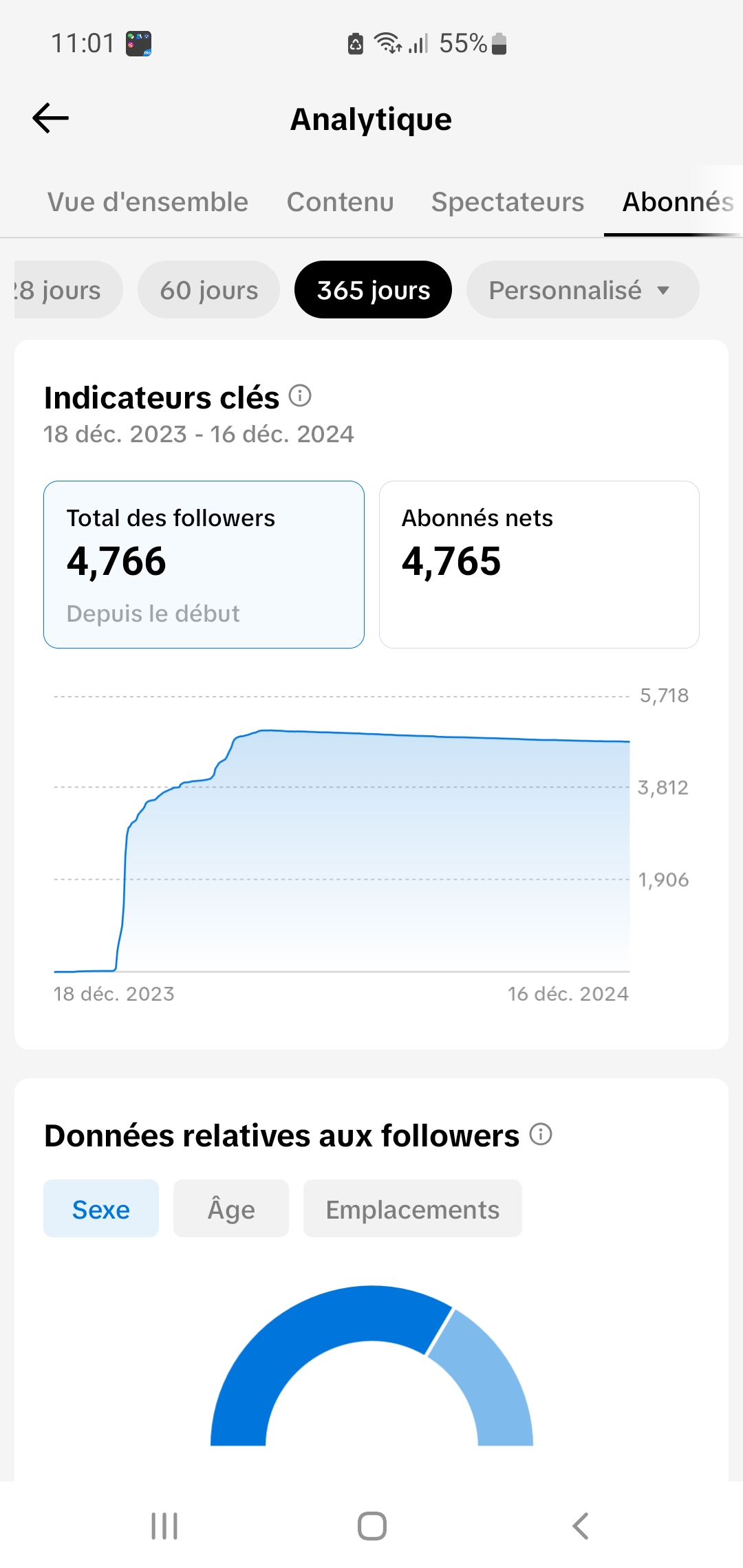This screenshot has height=1568, width=743.
Task: Switch to the Spectateurs tab
Action: pos(508,202)
